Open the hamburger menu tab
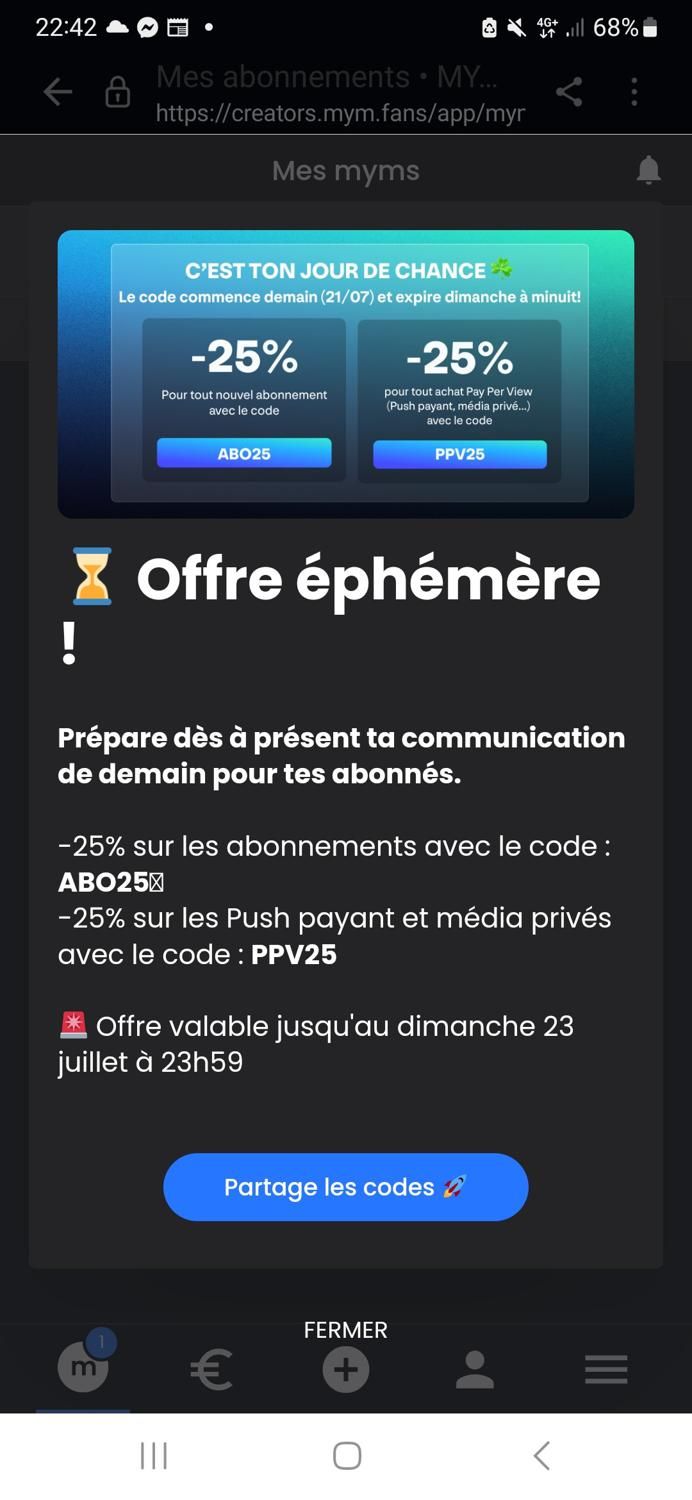692x1500 pixels. click(606, 1370)
